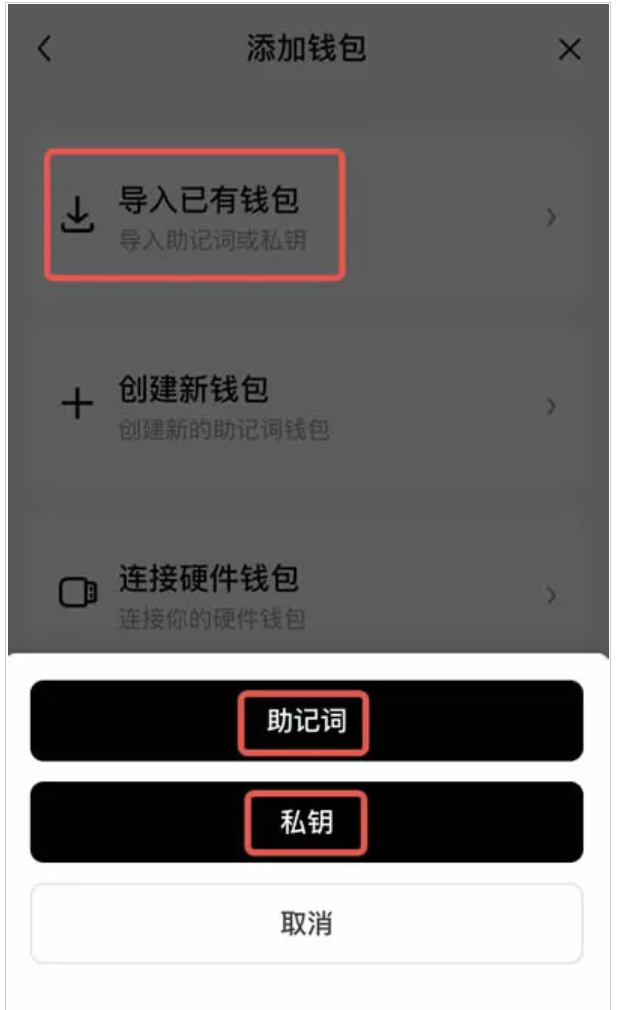Open 导入已有钱包 row
Viewport: 620px width, 1010px height.
tap(300, 215)
